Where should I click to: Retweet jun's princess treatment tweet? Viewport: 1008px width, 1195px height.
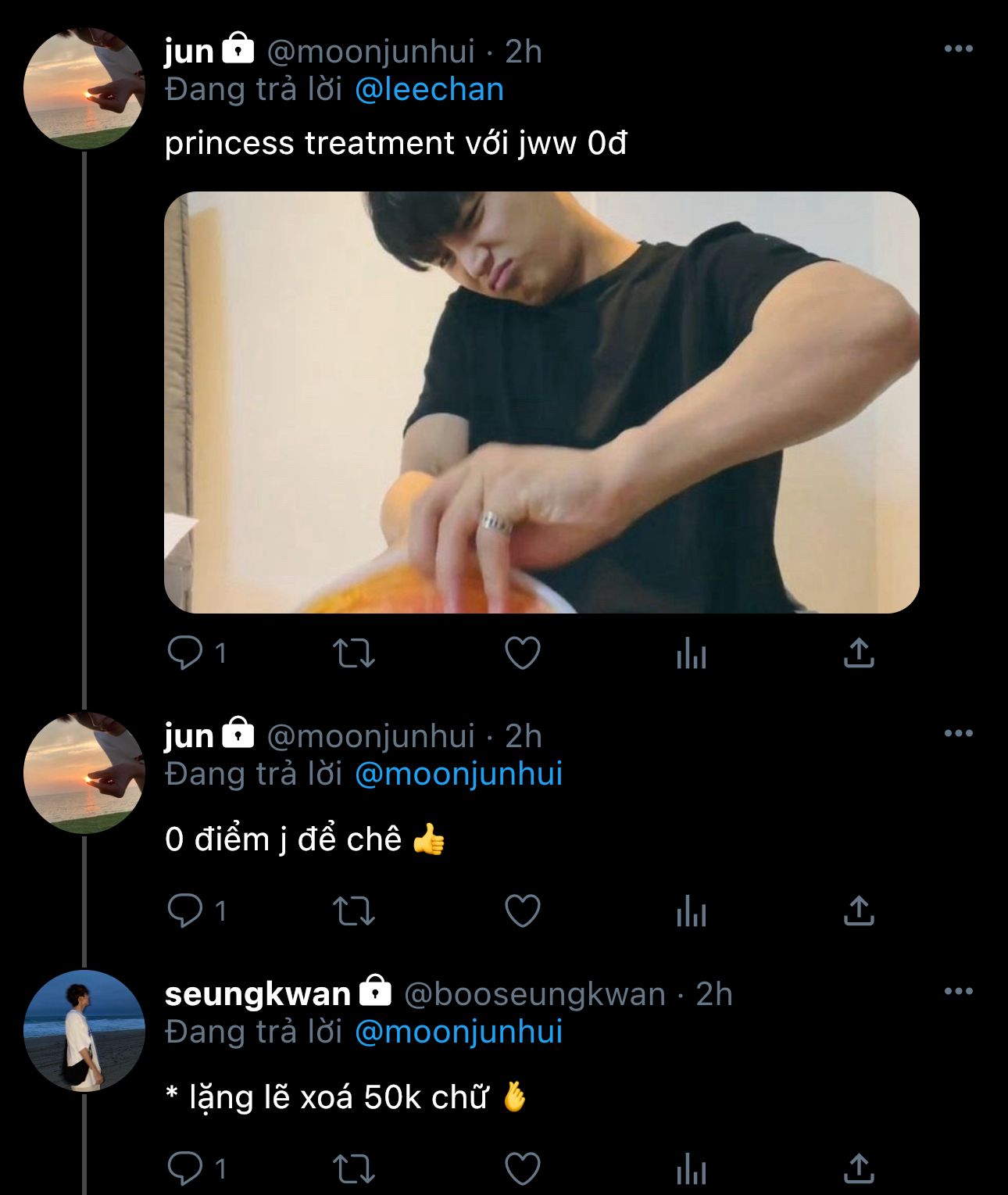[354, 653]
